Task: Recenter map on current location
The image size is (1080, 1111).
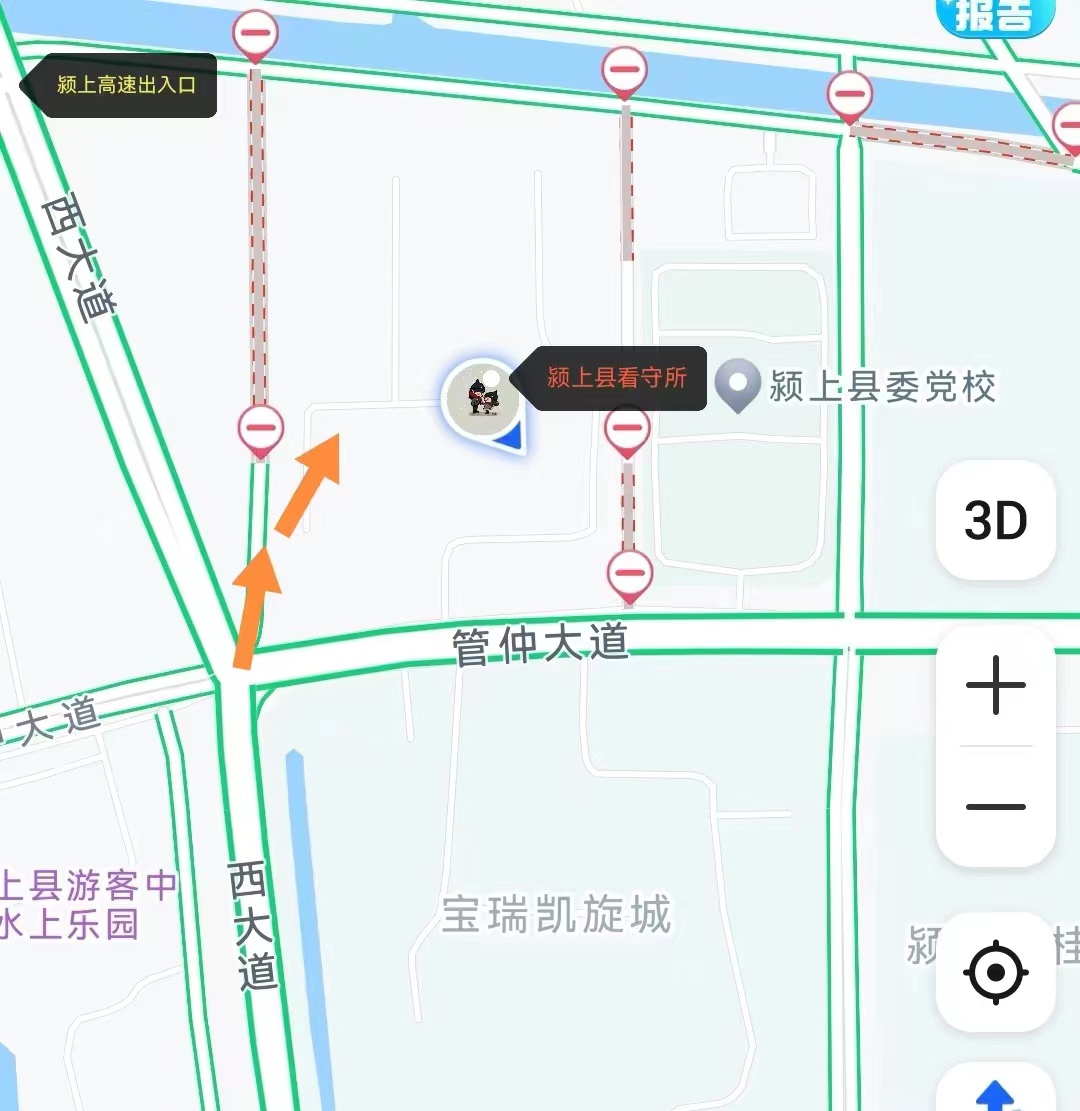Action: (x=996, y=971)
